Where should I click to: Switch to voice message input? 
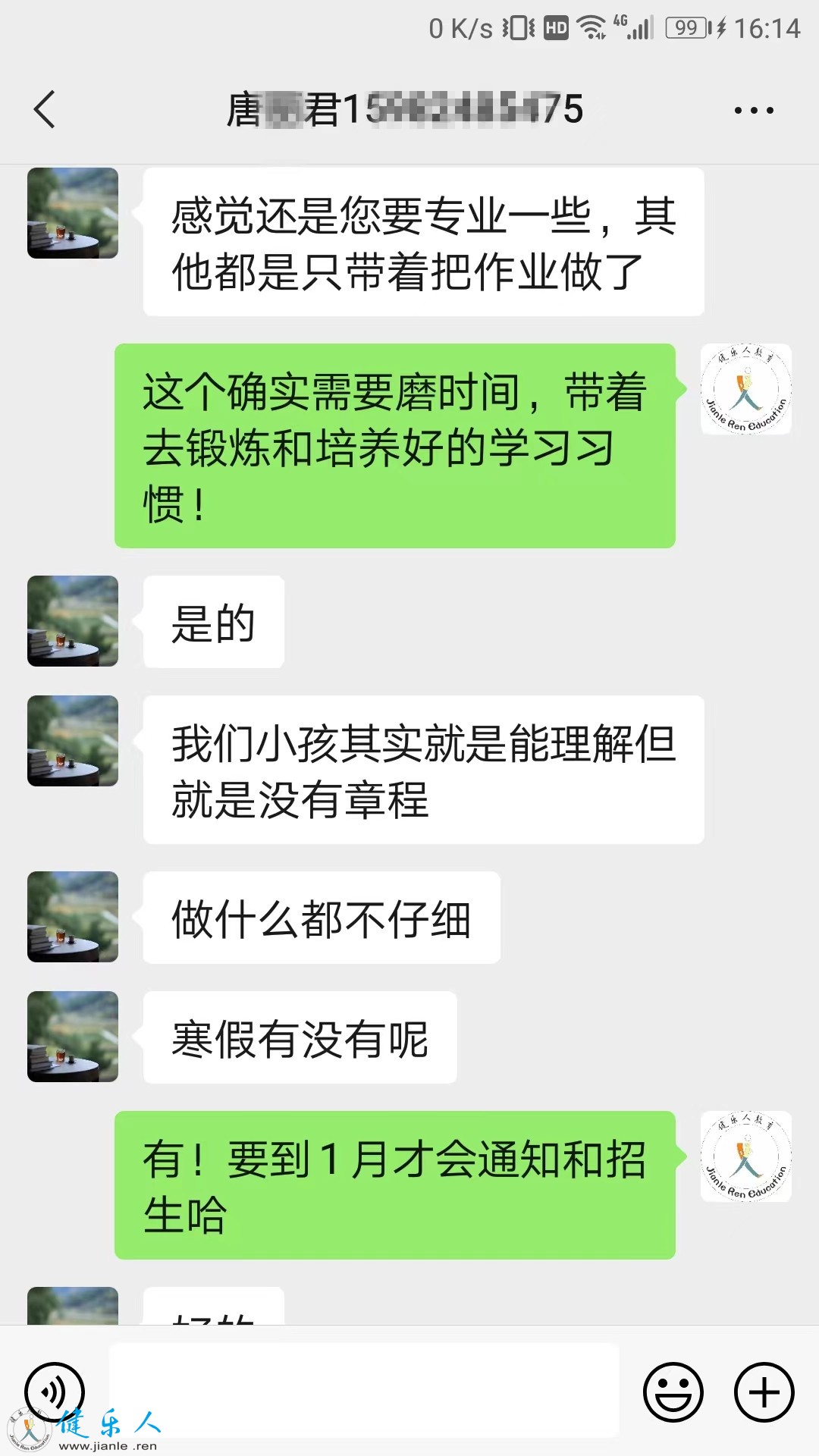55,1392
